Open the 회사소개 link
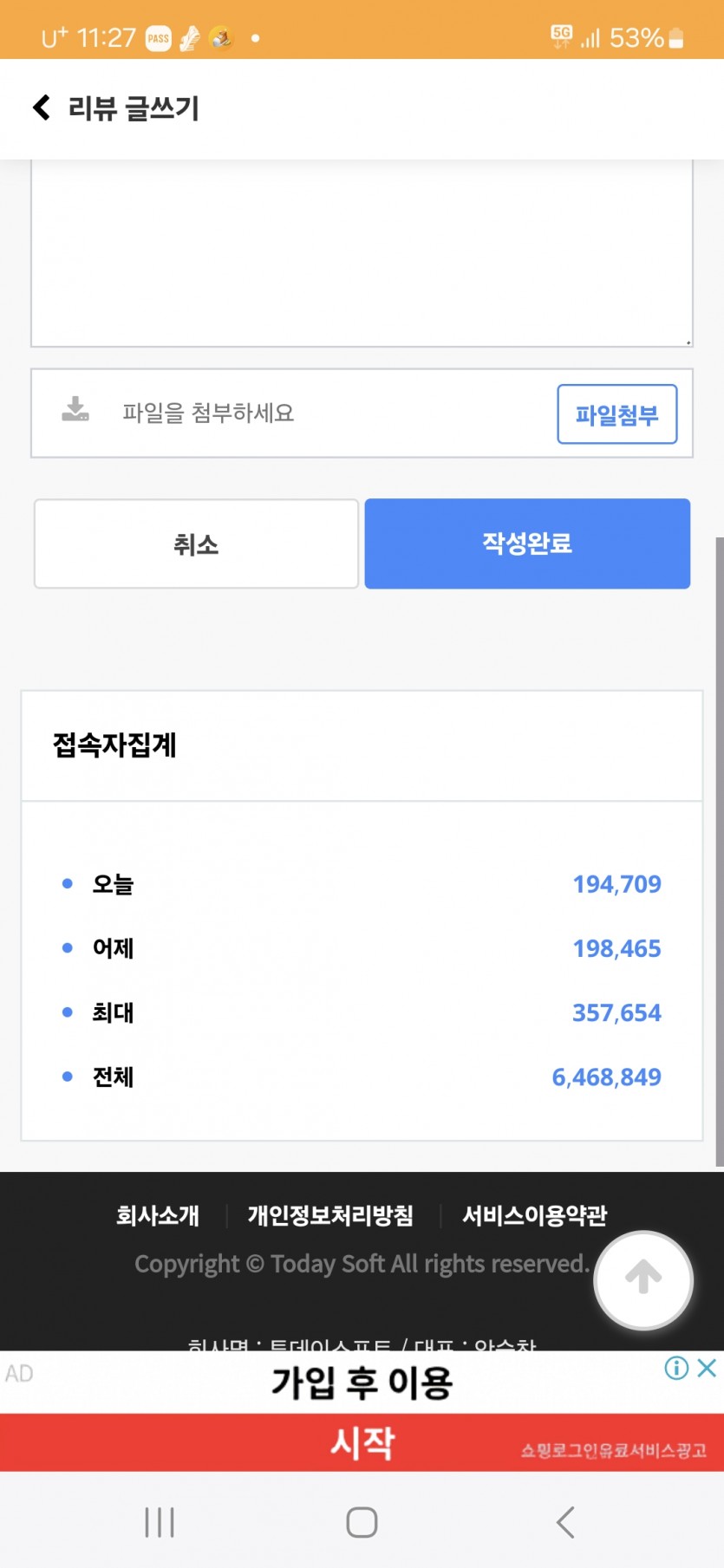 [158, 1215]
